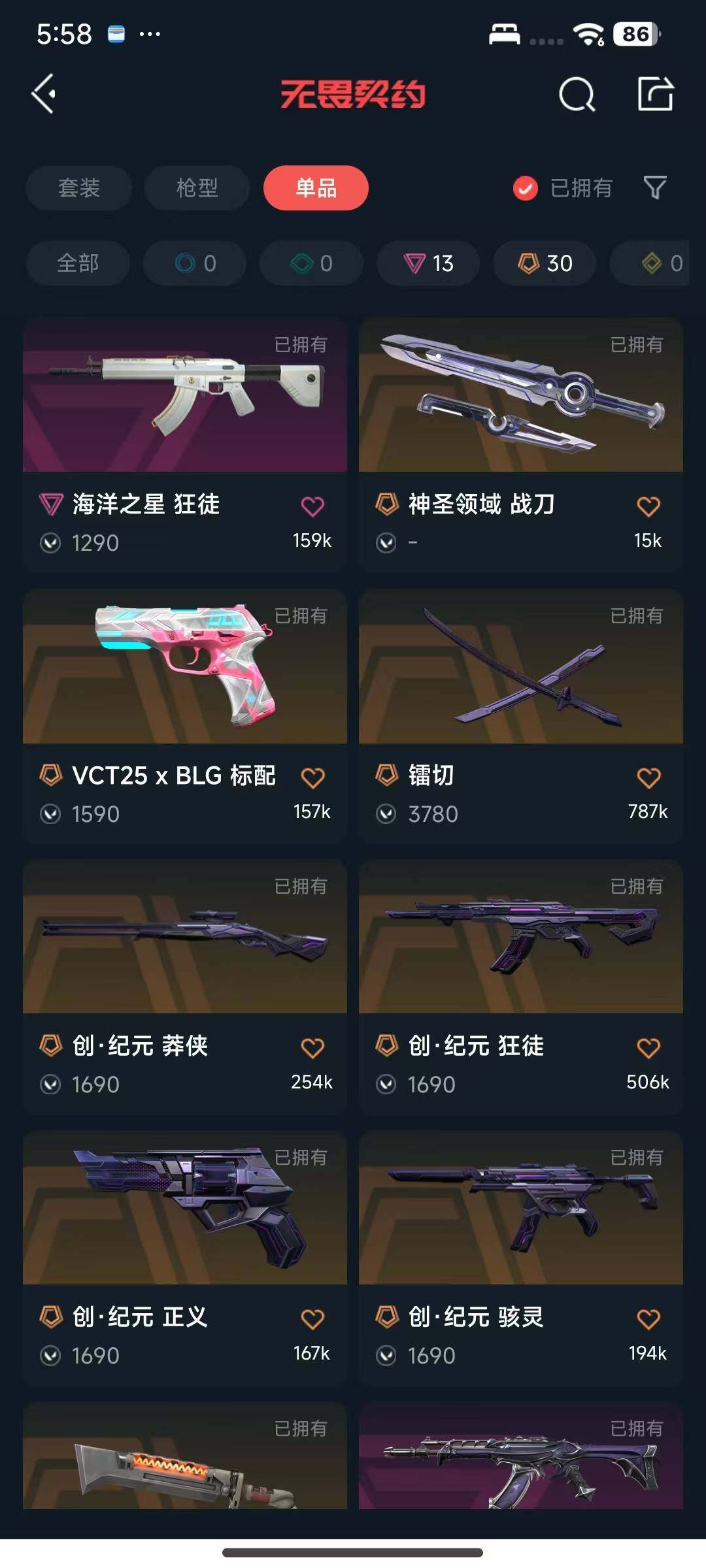Screen dimensions: 706x1568
Task: Filter by the chip showing 13
Action: pyautogui.click(x=428, y=263)
